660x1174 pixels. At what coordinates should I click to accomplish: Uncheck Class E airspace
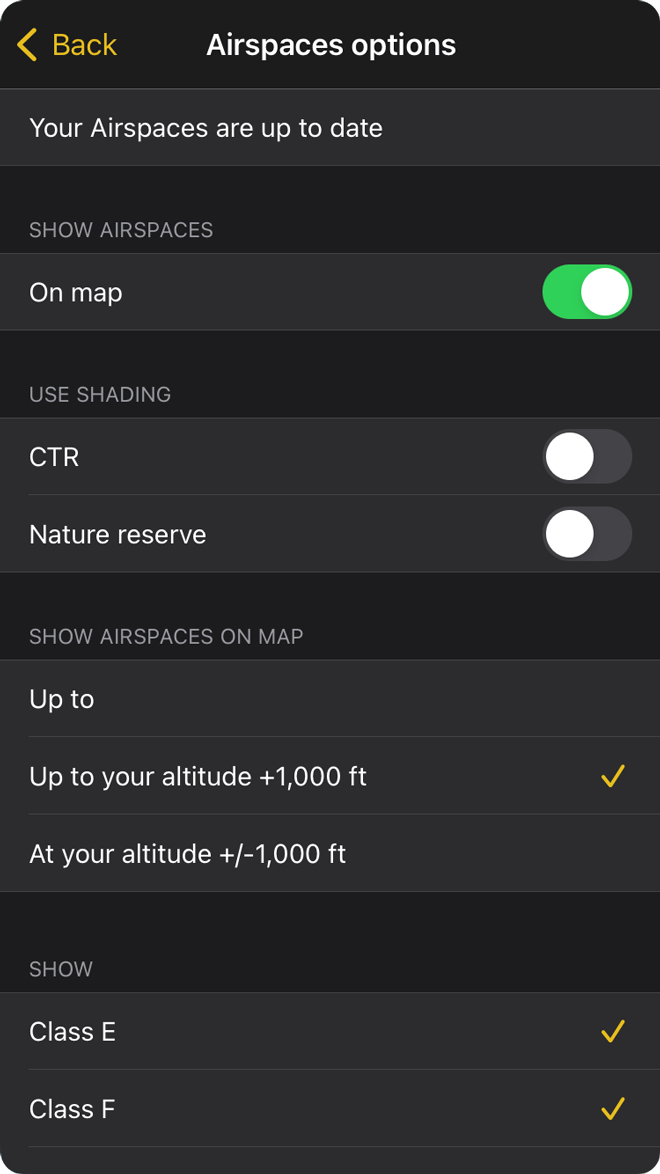click(x=330, y=1031)
